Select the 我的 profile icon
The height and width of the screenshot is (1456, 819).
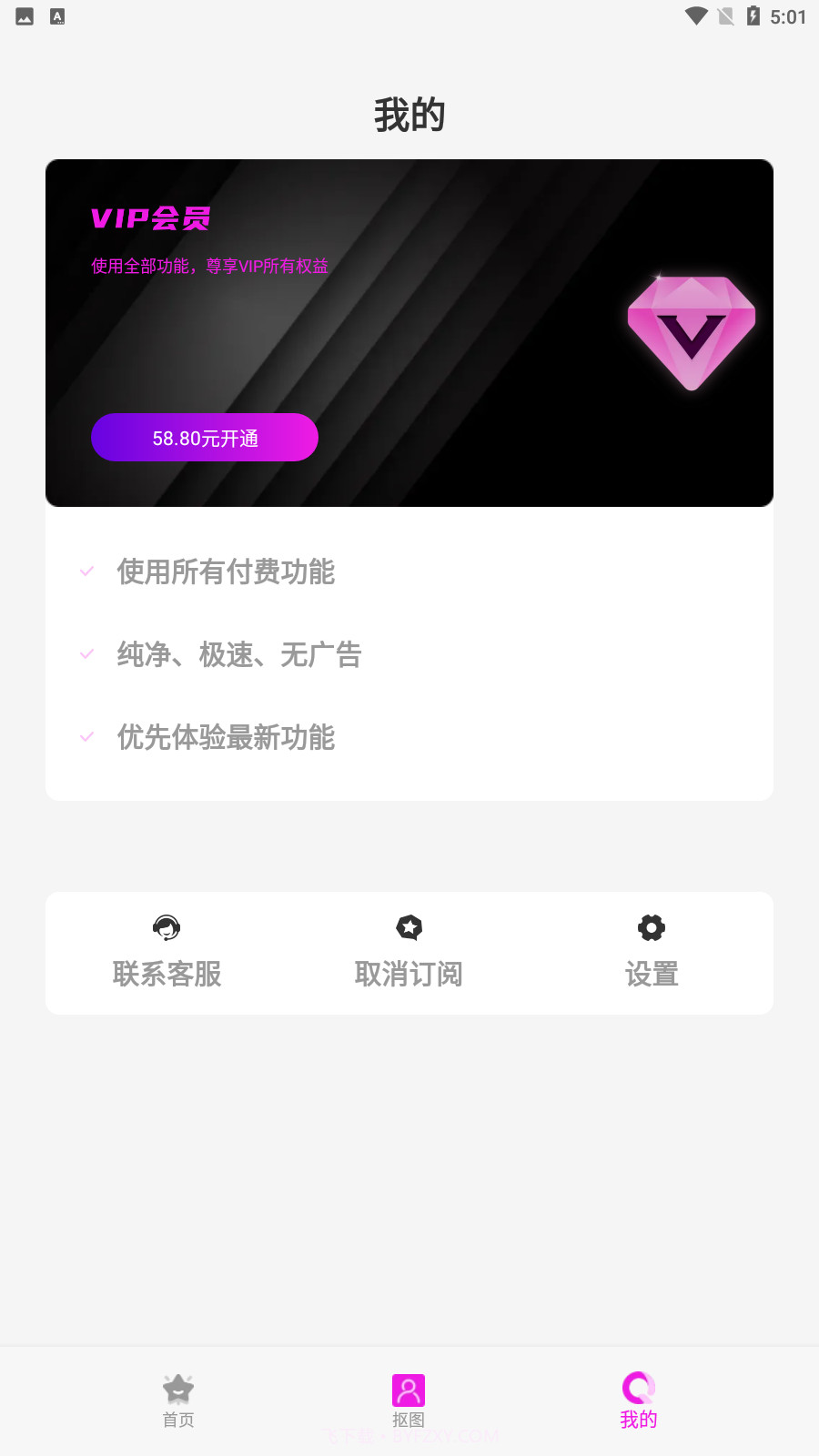pos(638,1390)
